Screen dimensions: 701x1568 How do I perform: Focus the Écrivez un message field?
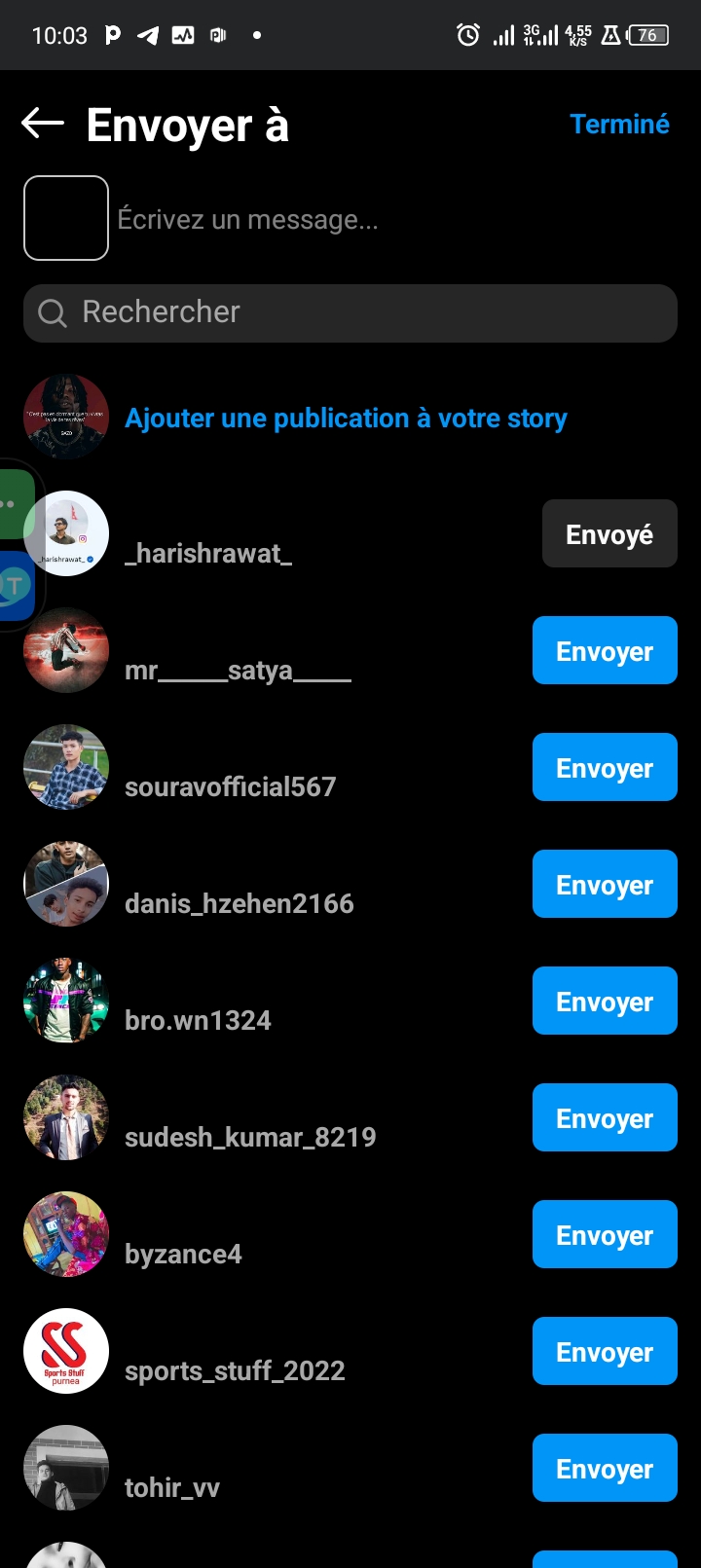(389, 219)
